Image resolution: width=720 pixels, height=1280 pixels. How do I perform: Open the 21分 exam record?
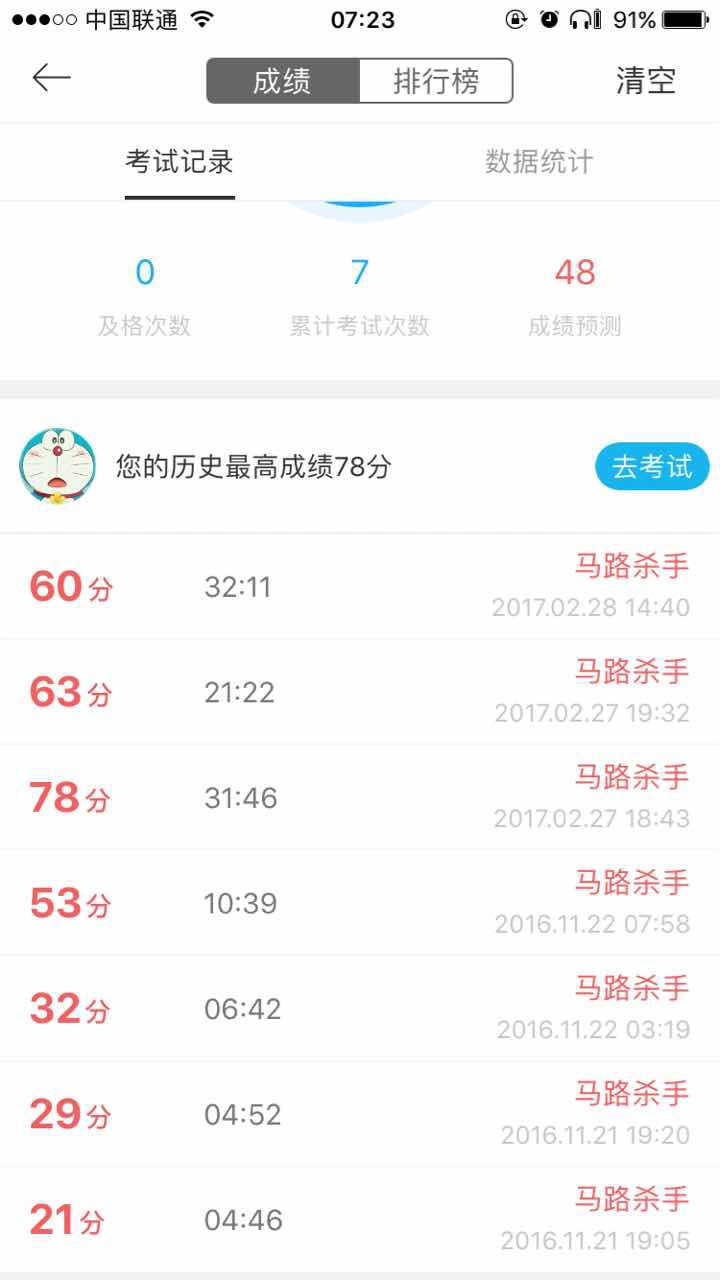pos(360,1220)
